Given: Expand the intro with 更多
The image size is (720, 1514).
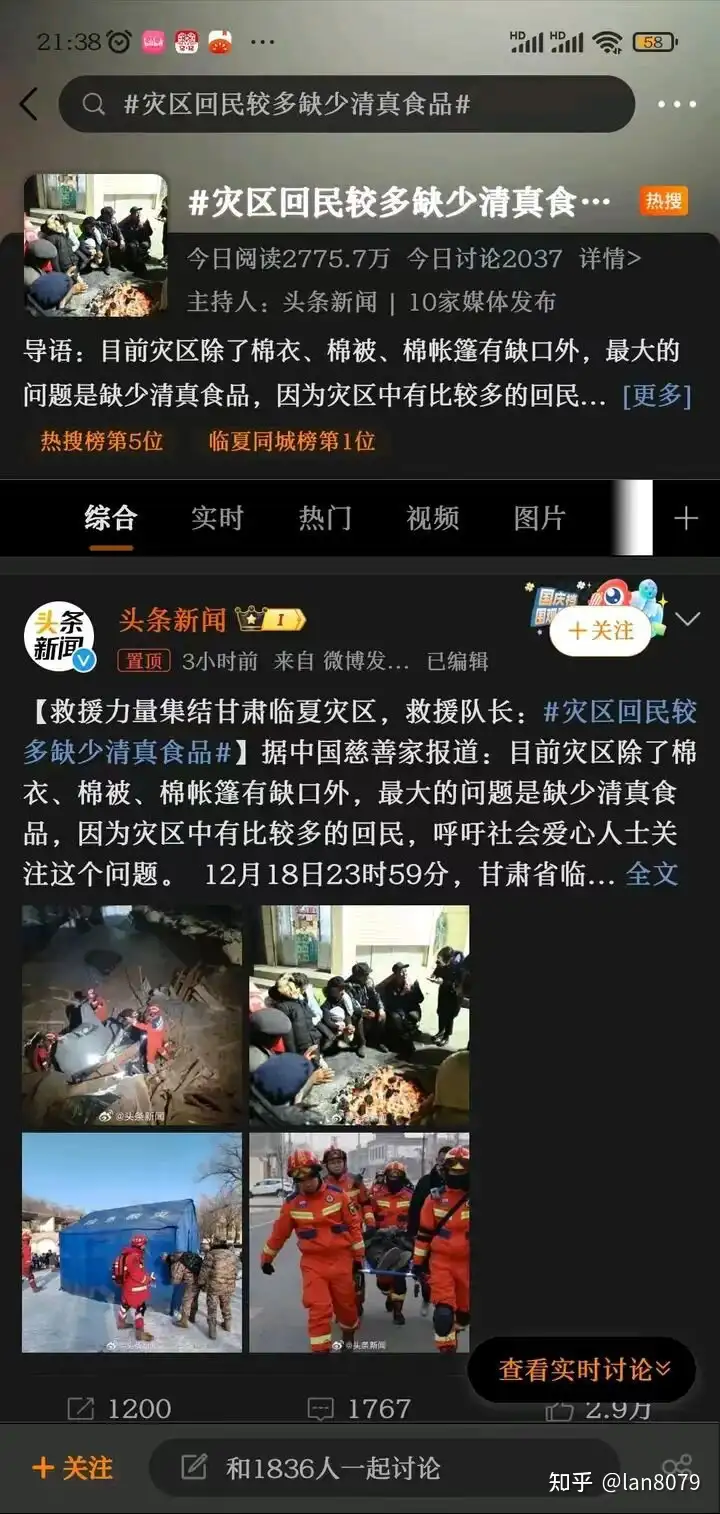Looking at the screenshot, I should pyautogui.click(x=656, y=395).
